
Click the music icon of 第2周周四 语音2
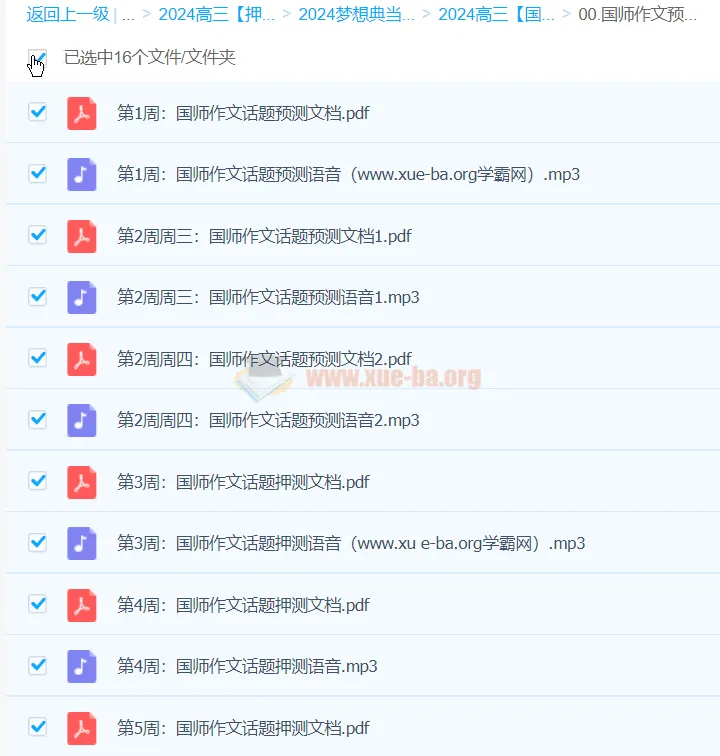82,420
